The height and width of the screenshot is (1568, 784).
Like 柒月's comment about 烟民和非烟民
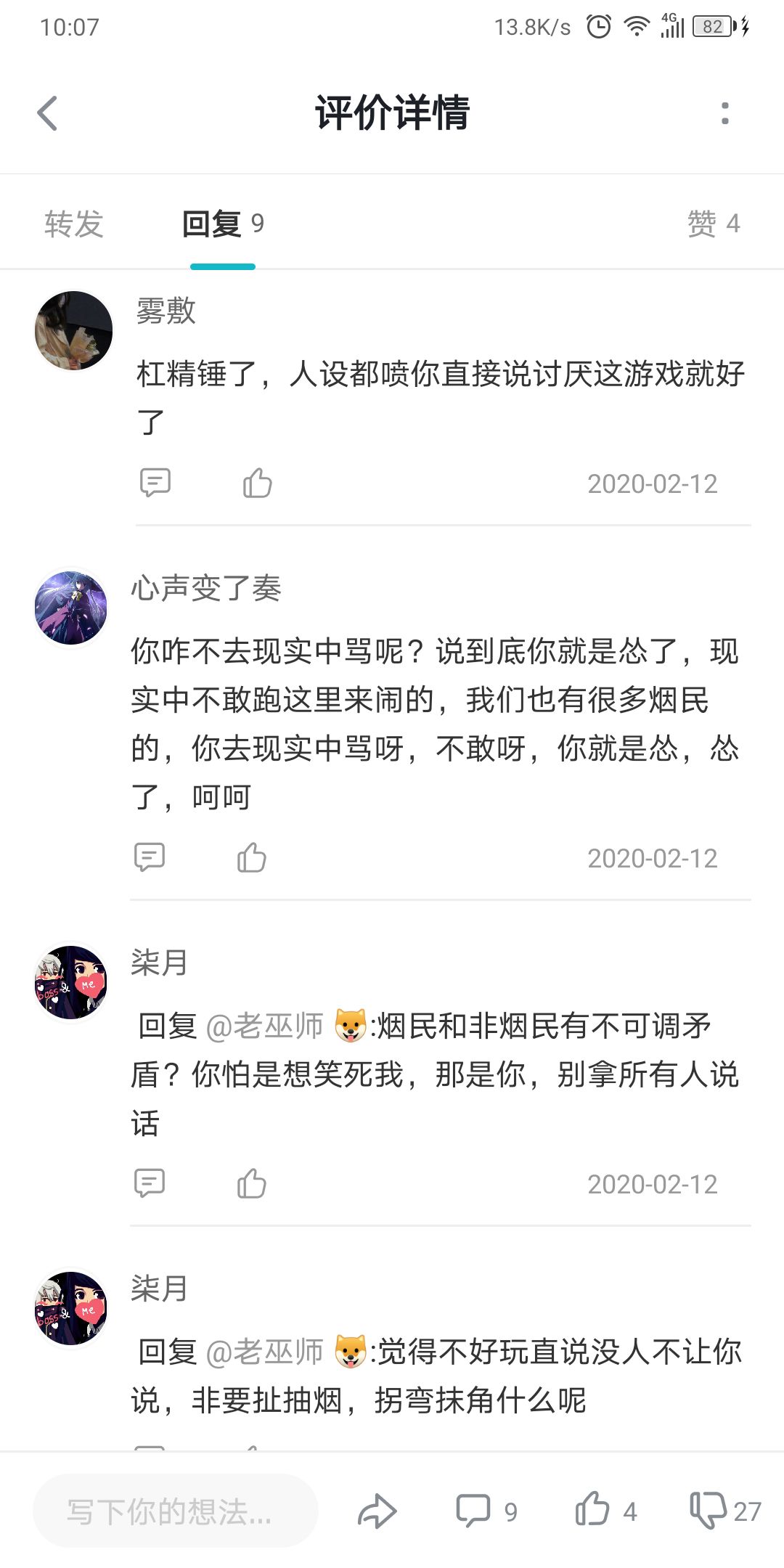tap(252, 1183)
